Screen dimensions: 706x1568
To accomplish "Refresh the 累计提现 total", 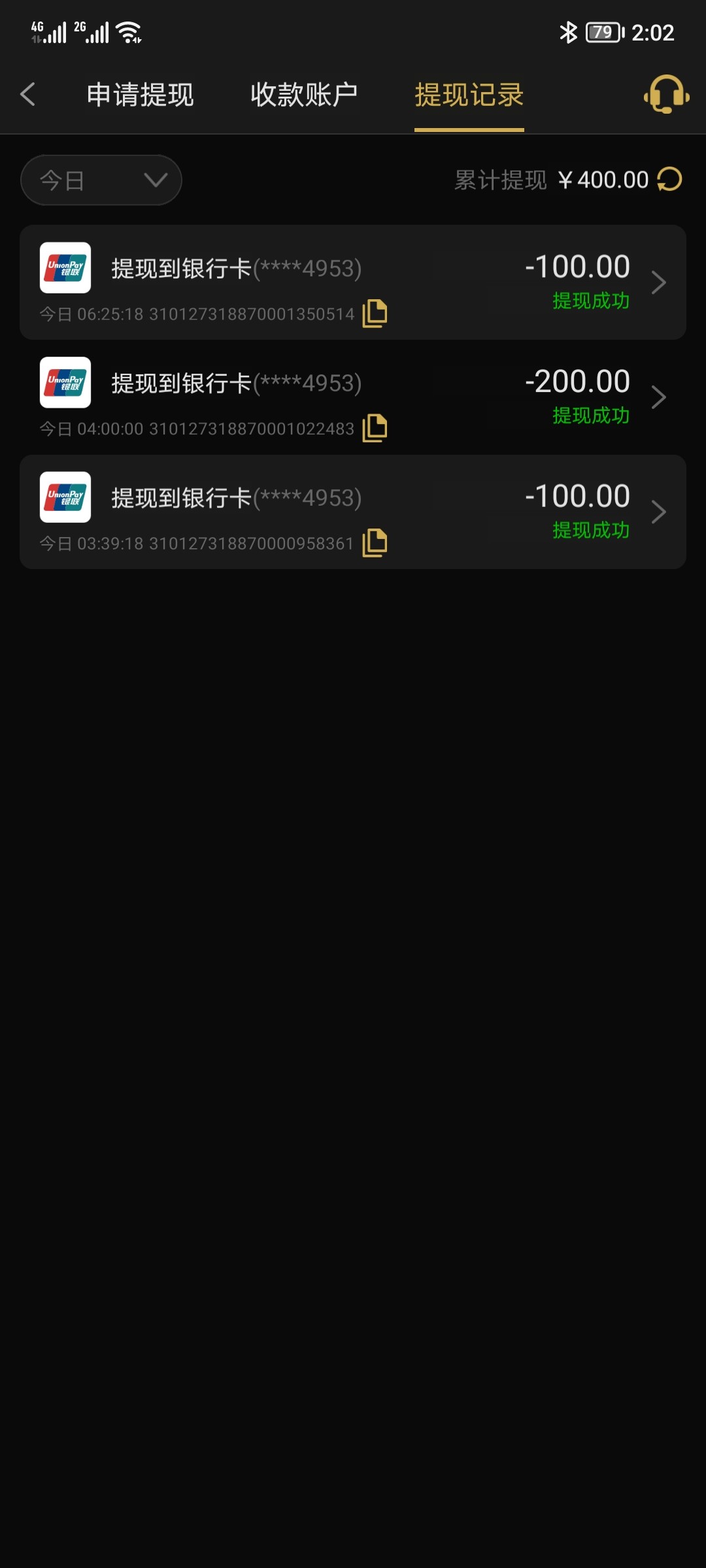I will tap(669, 179).
